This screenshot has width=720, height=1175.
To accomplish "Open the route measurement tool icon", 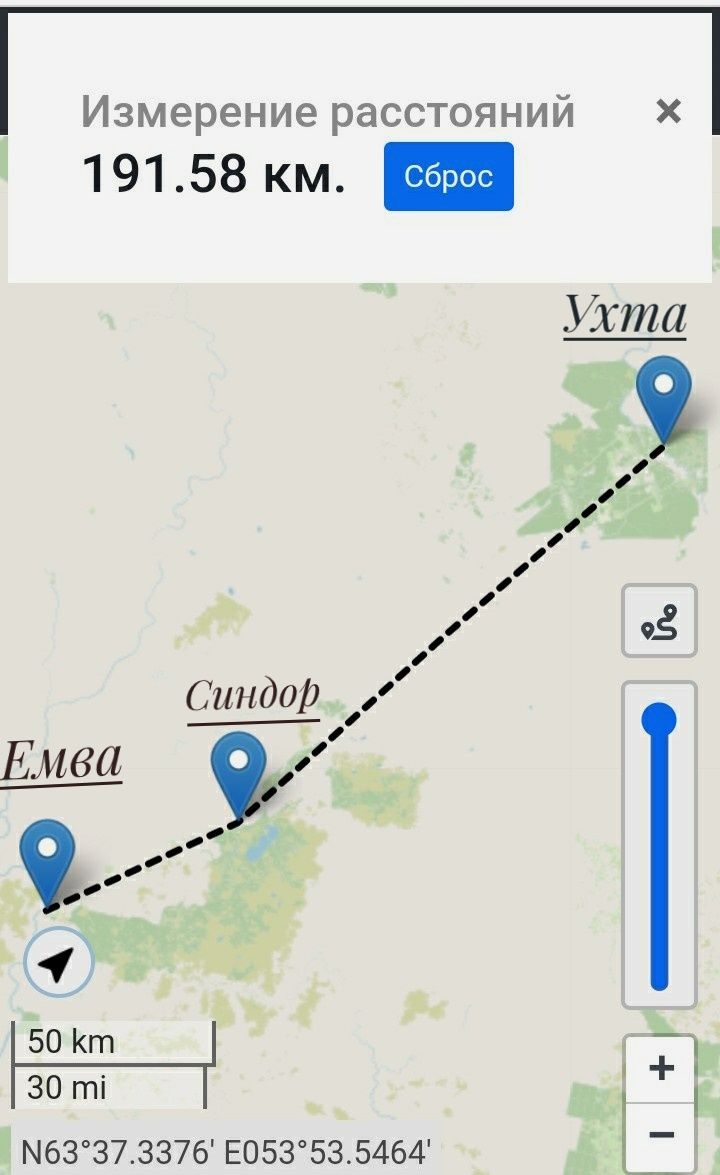I will coord(659,621).
